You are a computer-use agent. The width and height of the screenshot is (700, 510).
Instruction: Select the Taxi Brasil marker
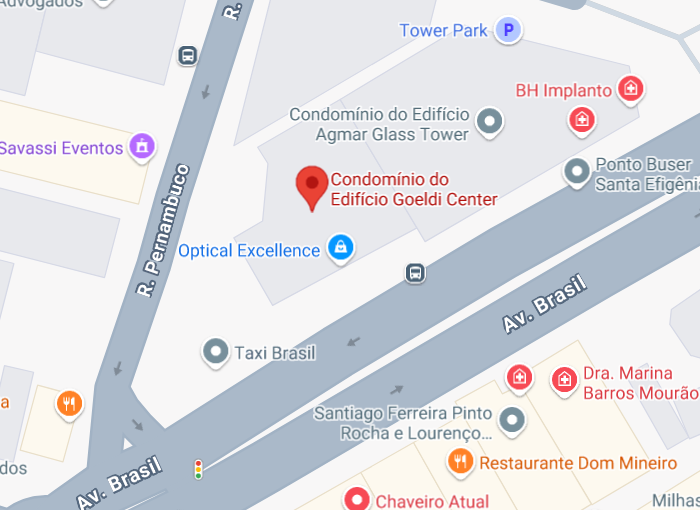[x=215, y=352]
